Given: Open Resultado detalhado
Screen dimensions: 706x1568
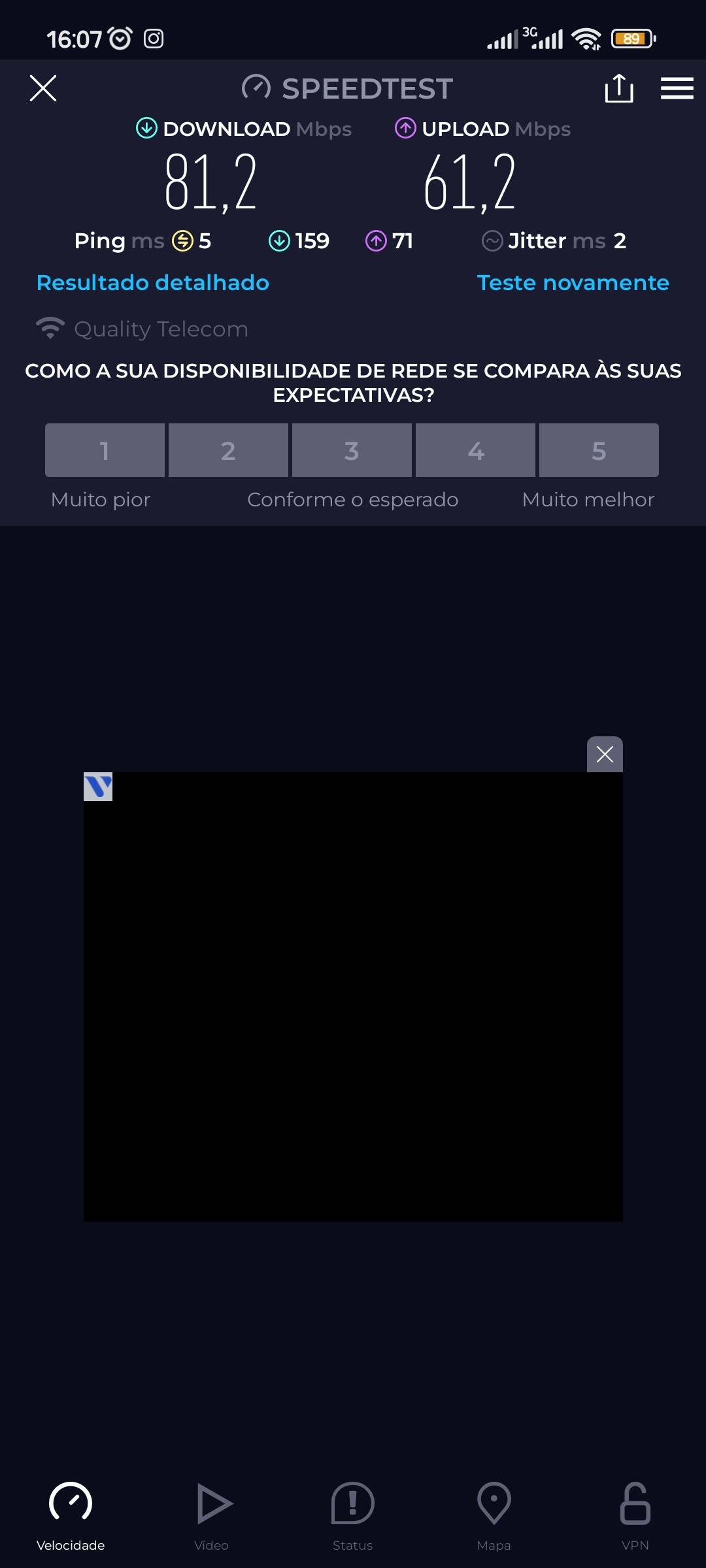Looking at the screenshot, I should [152, 283].
